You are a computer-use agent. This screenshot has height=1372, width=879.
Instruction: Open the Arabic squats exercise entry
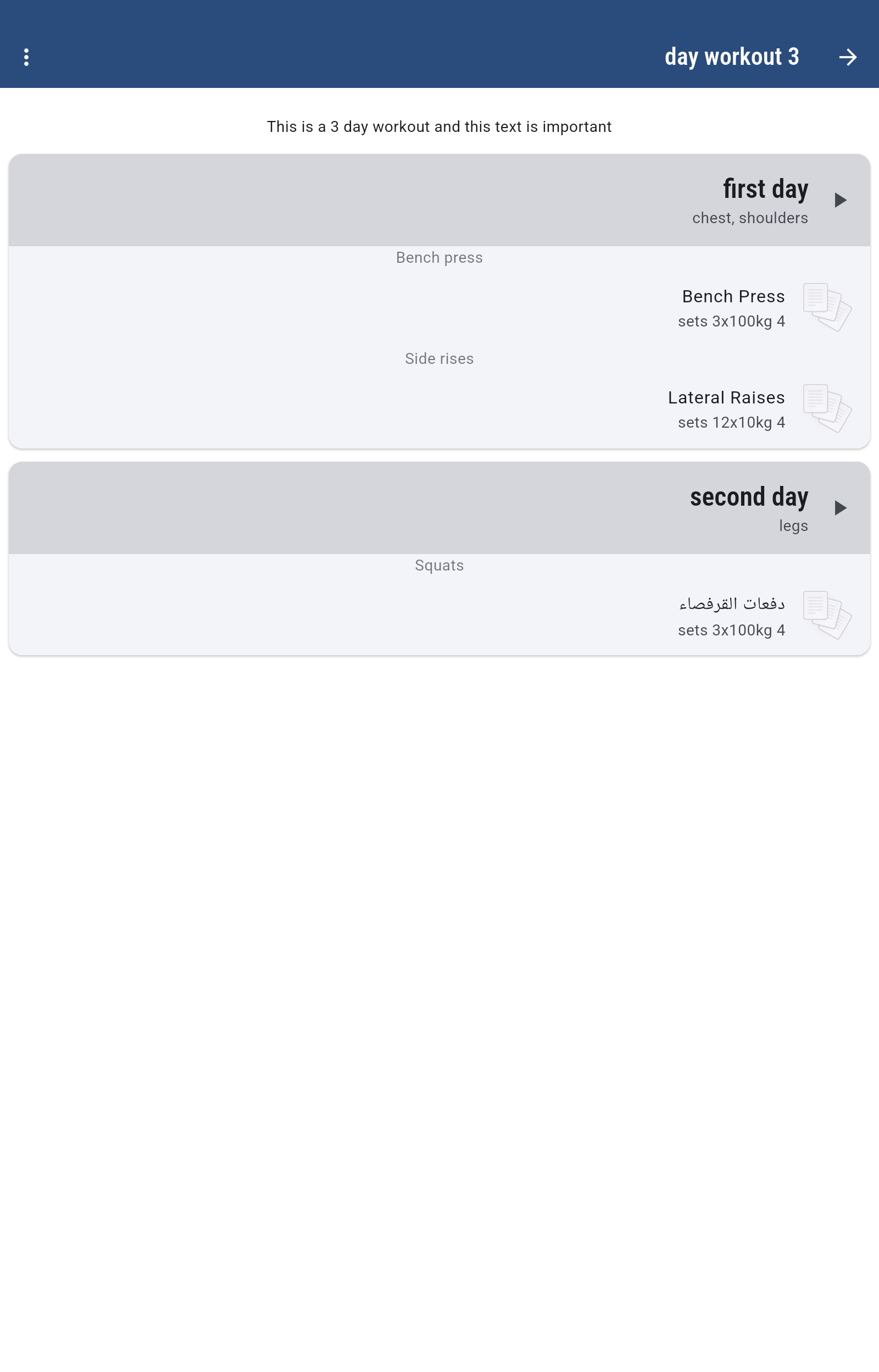pos(731,616)
